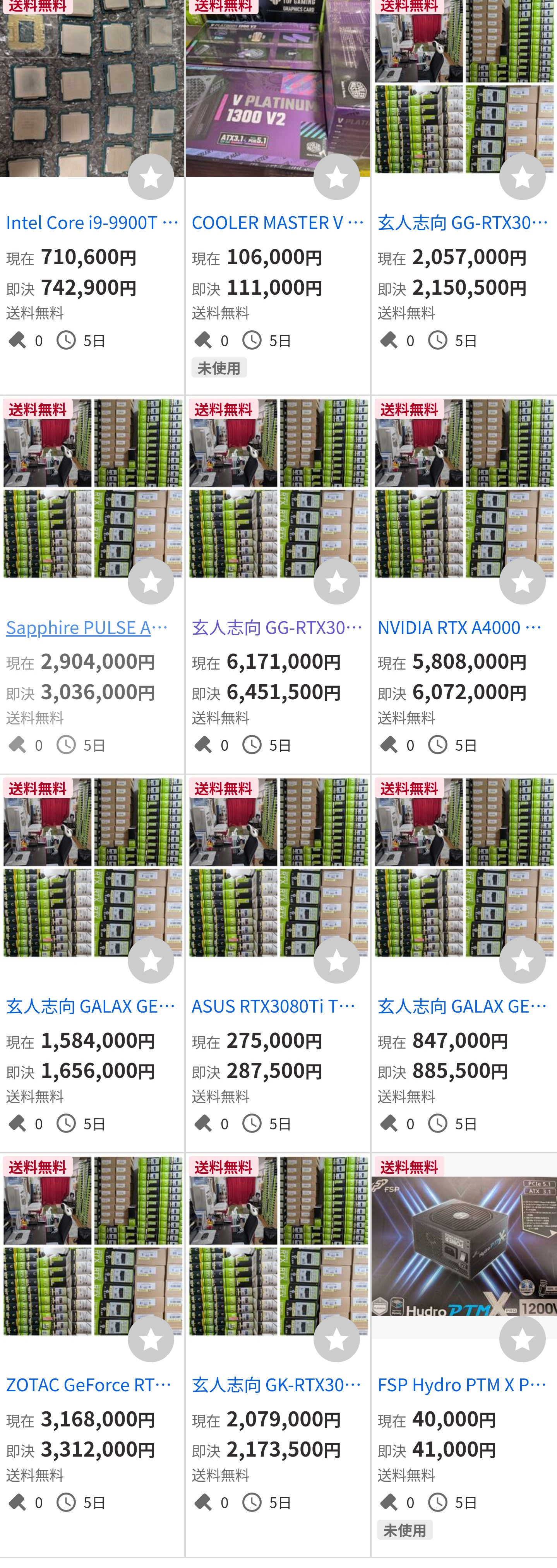
Task: Add Intel Core i9-9900T to watchlist
Action: (151, 177)
